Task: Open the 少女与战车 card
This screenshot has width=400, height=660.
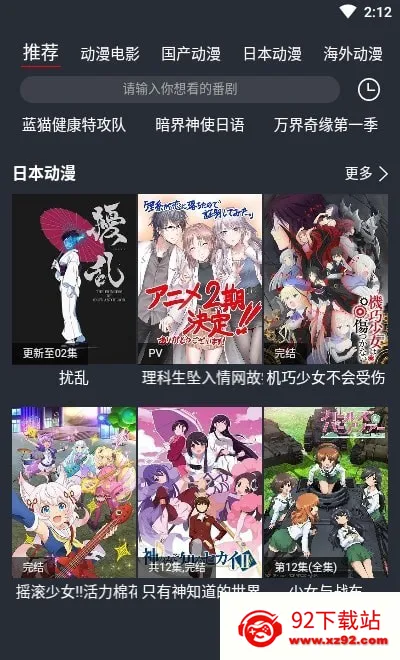Action: (x=326, y=492)
